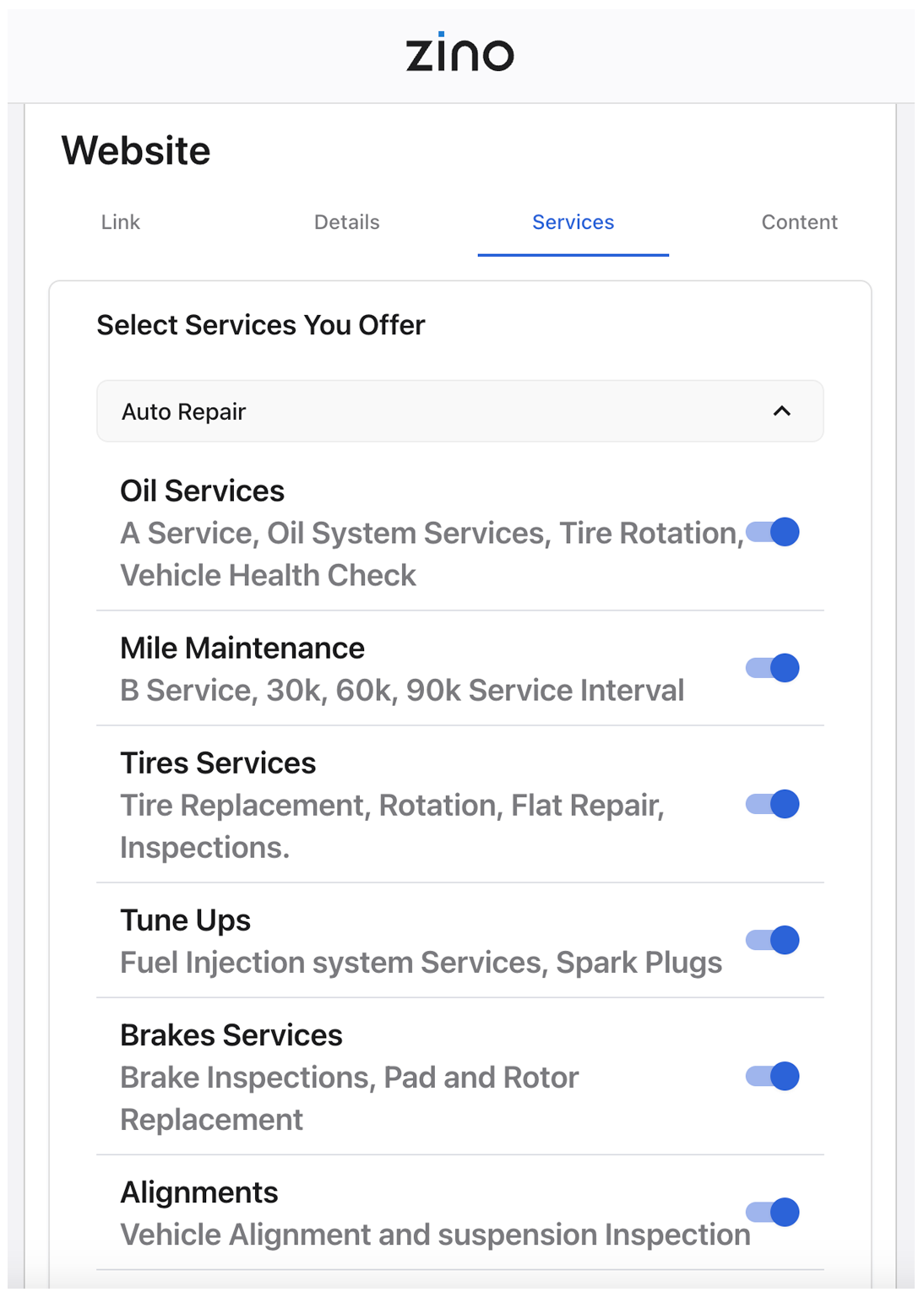Turn off Mile Maintenance
The height and width of the screenshot is (1303, 924).
[773, 668]
